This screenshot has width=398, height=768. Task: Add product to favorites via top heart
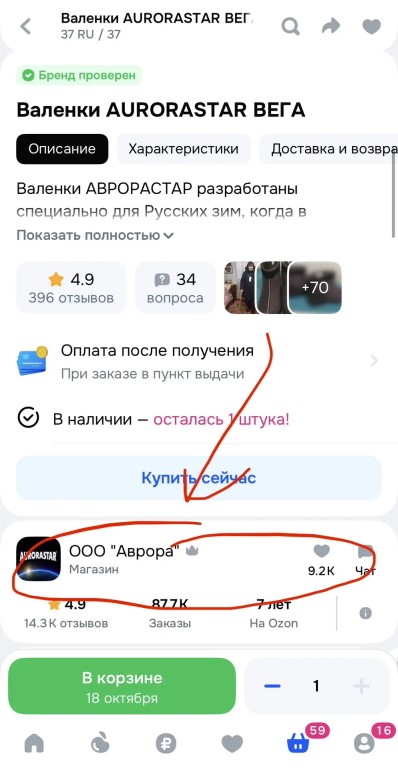pyautogui.click(x=372, y=26)
